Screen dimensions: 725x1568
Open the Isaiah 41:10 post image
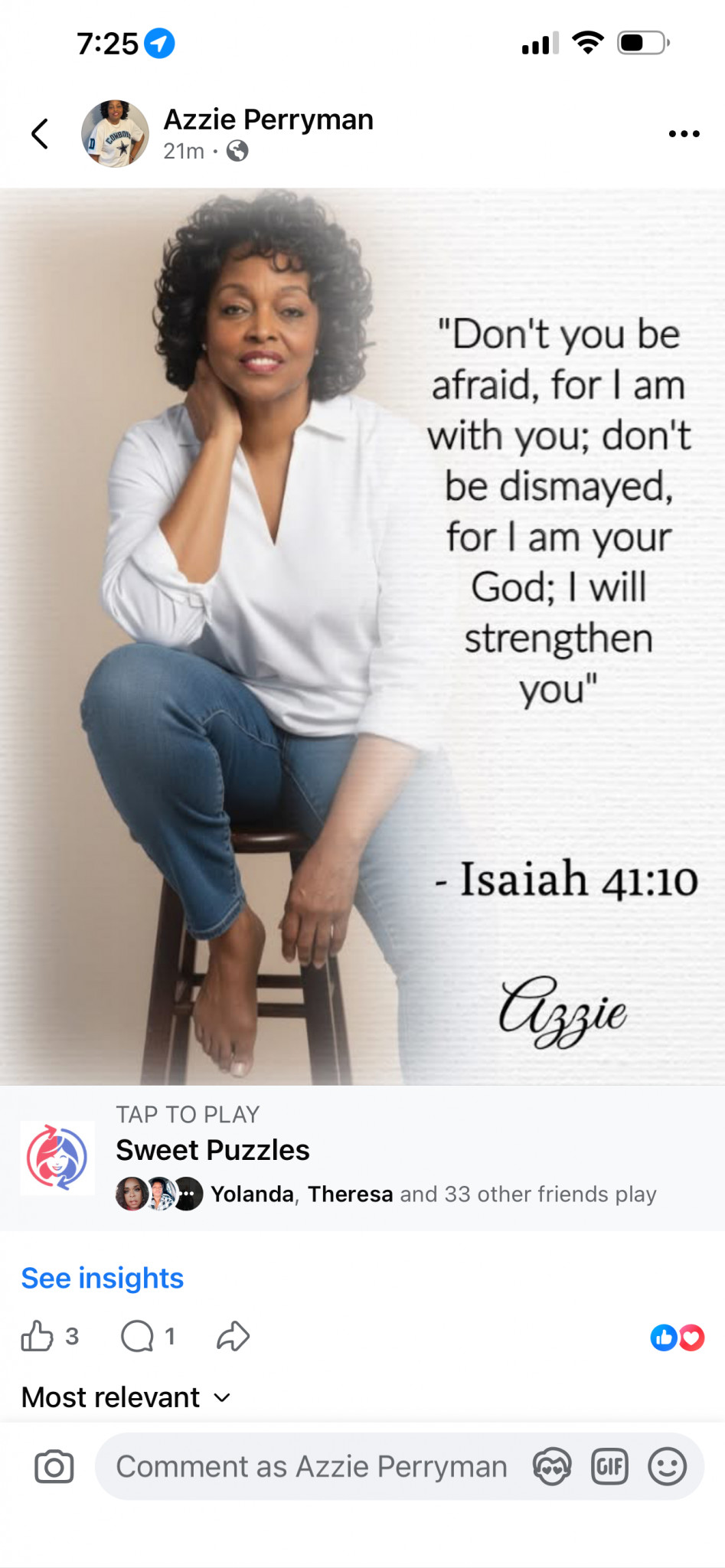[362, 635]
